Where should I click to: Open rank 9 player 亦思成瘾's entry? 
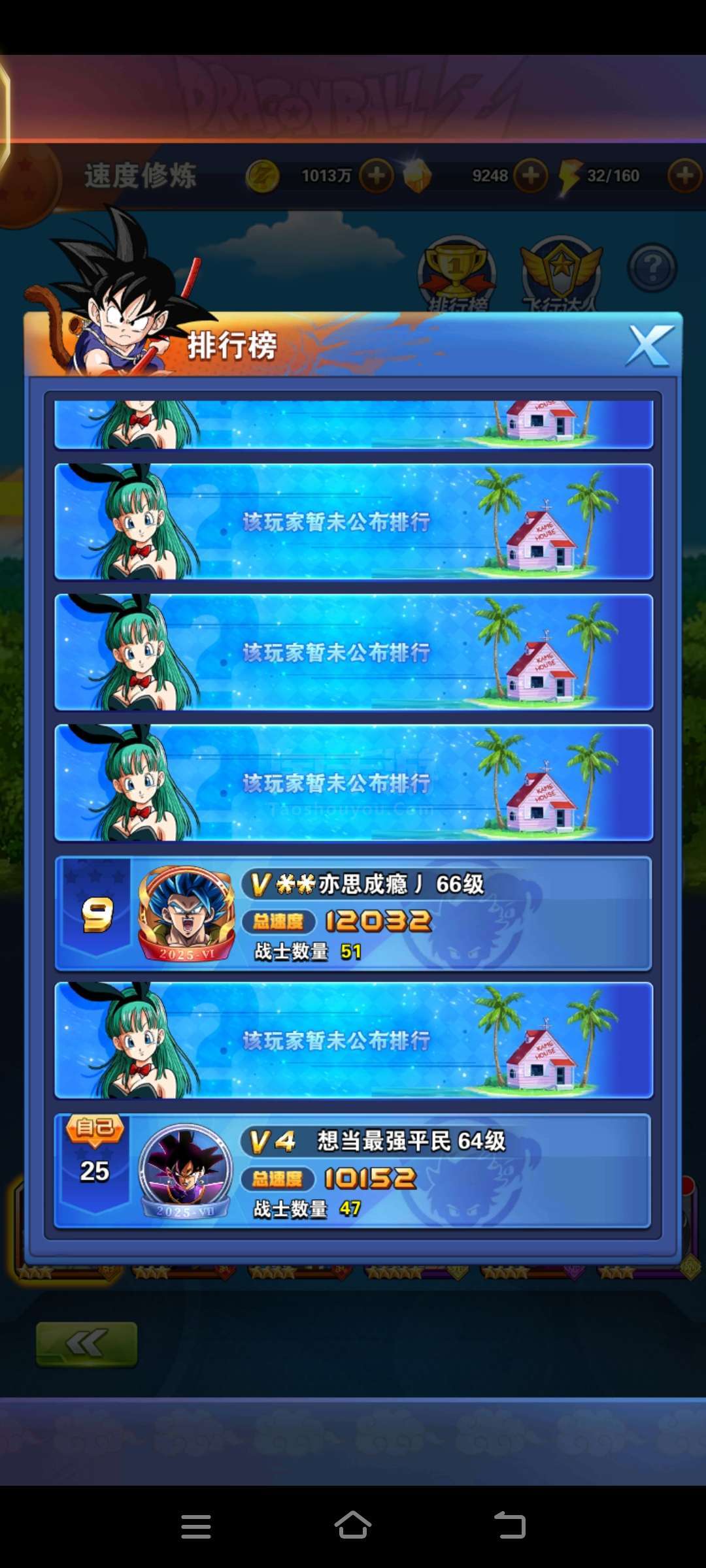(x=353, y=913)
